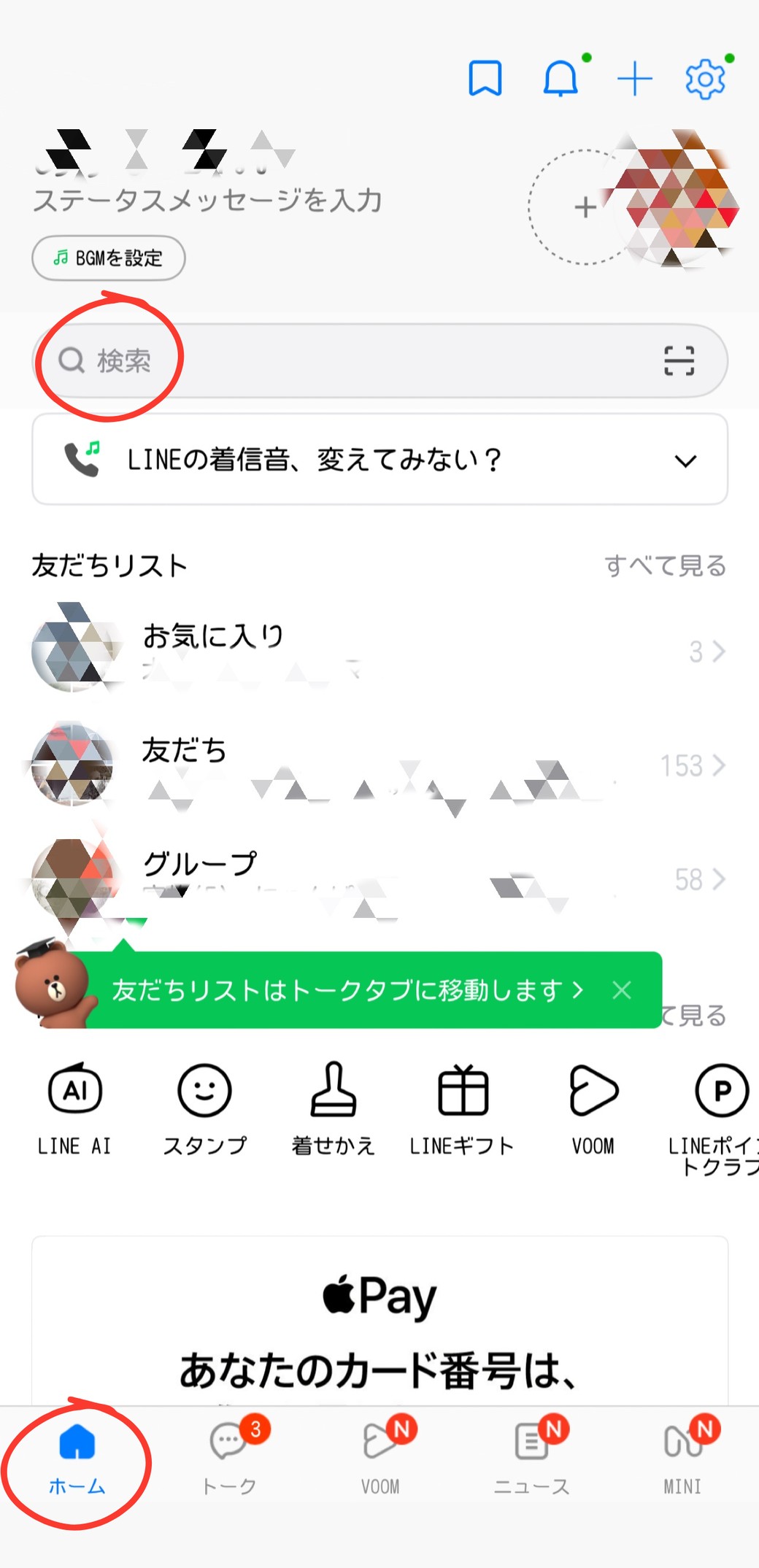Viewport: 759px width, 1568px height.
Task: Open the settings gear icon
Action: point(705,78)
